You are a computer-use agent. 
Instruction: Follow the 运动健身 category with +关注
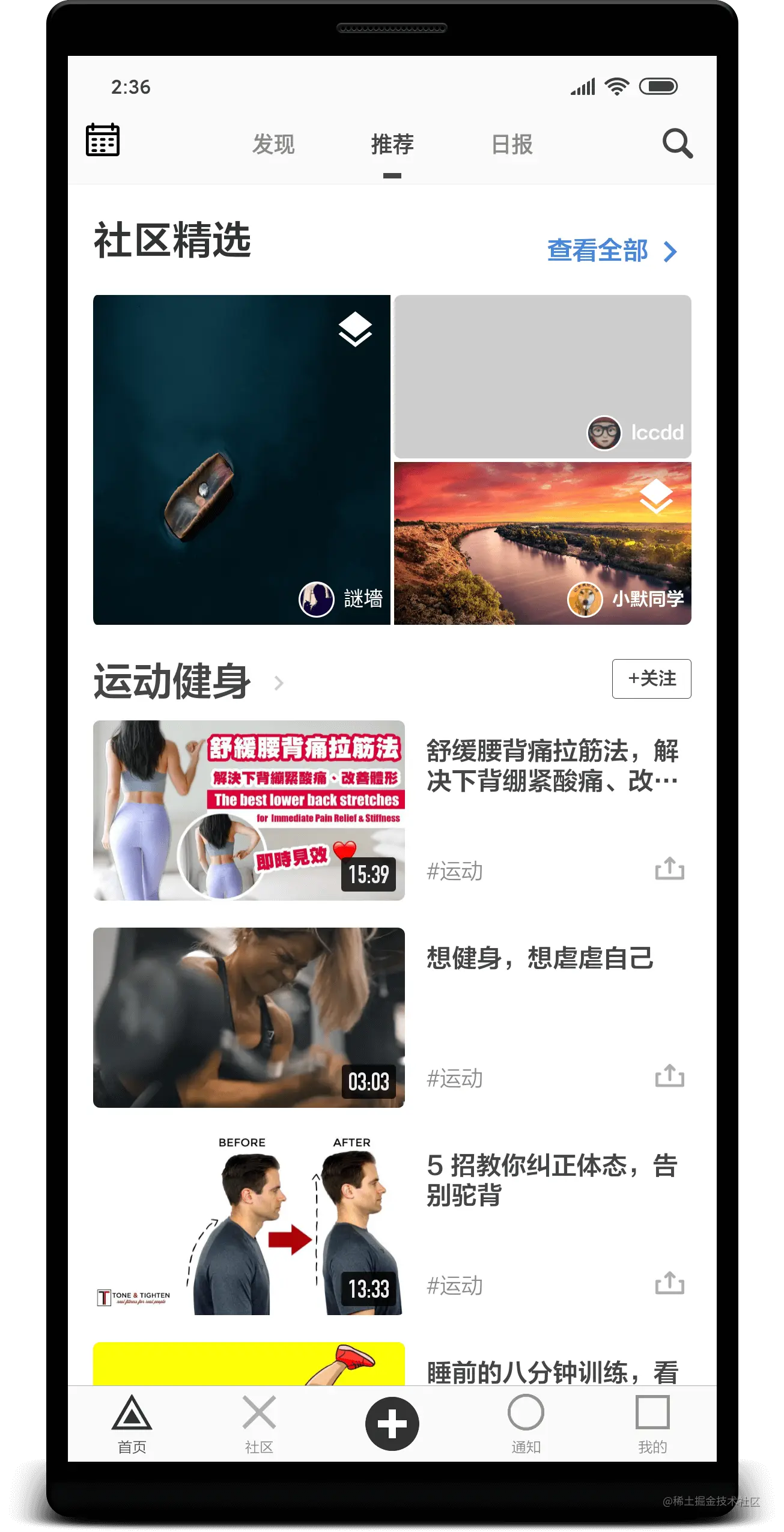(x=651, y=679)
